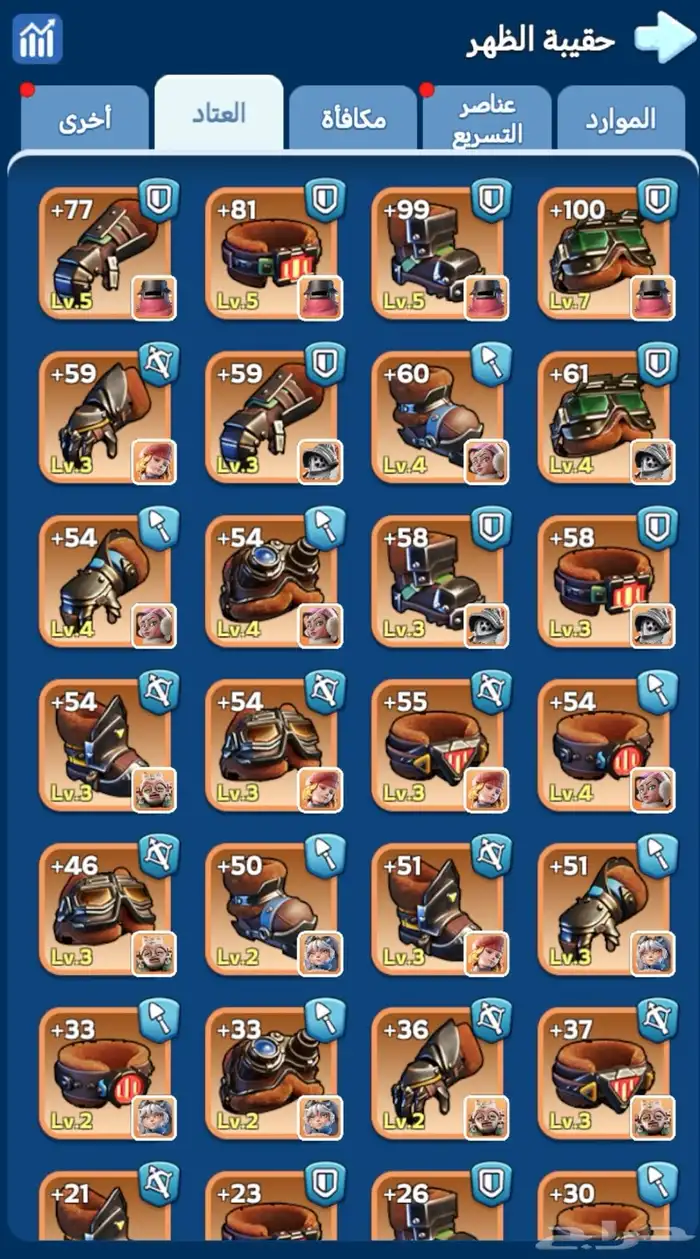
Task: Switch to the مكافأة tab
Action: (x=352, y=120)
